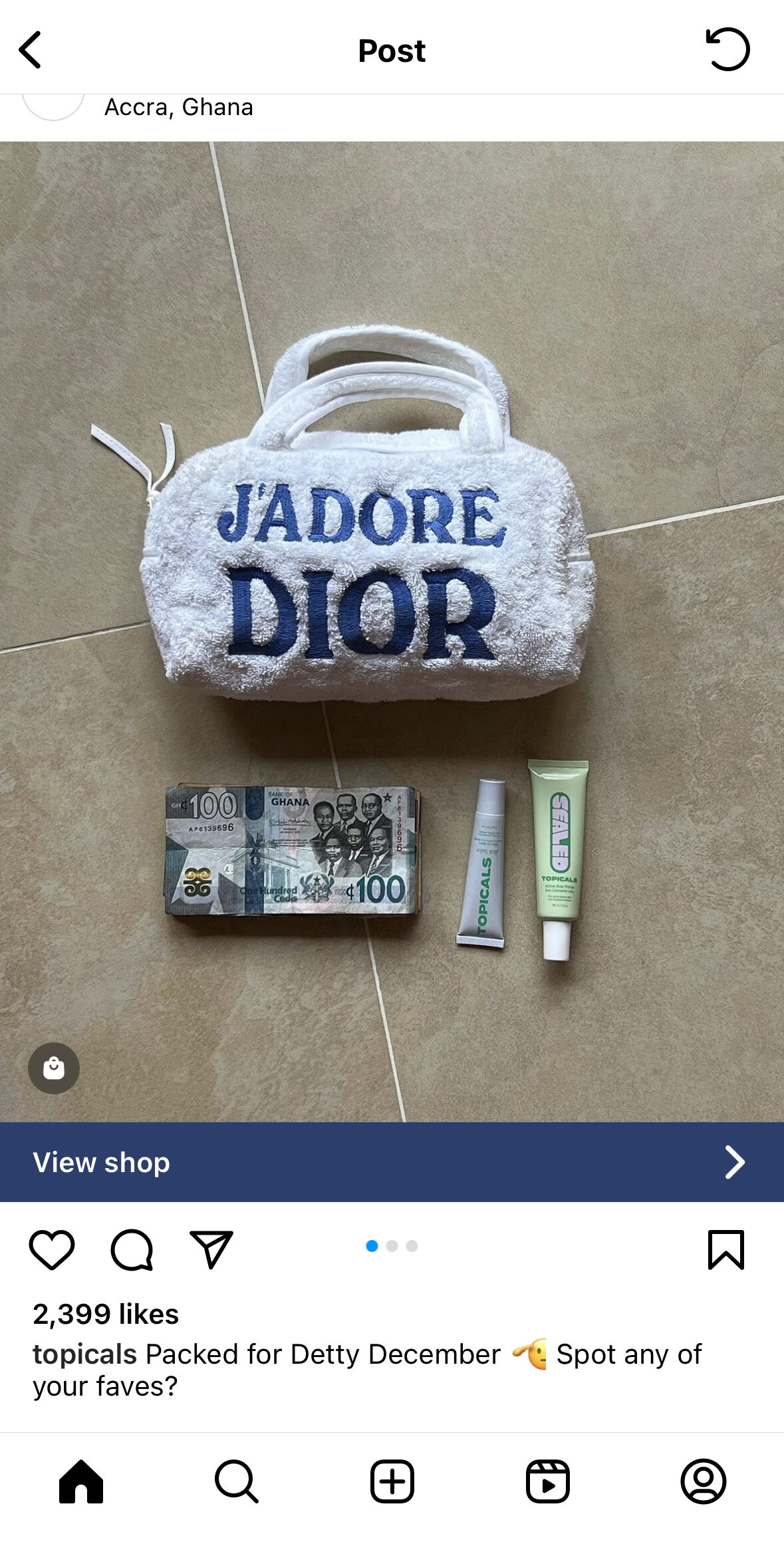Like the topicals post
This screenshot has height=1544, width=784.
(52, 1249)
